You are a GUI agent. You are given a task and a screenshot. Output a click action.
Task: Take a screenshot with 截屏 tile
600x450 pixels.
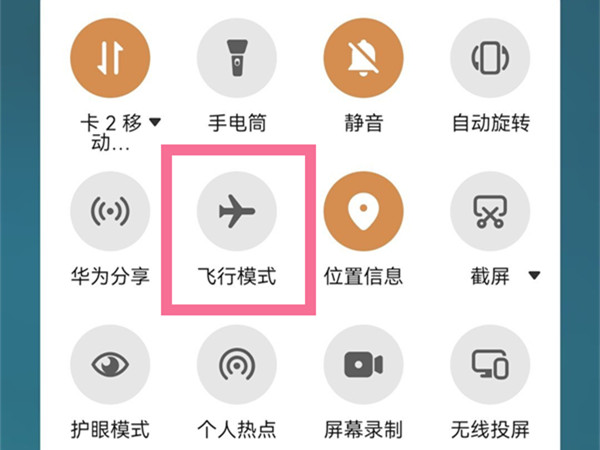[490, 212]
